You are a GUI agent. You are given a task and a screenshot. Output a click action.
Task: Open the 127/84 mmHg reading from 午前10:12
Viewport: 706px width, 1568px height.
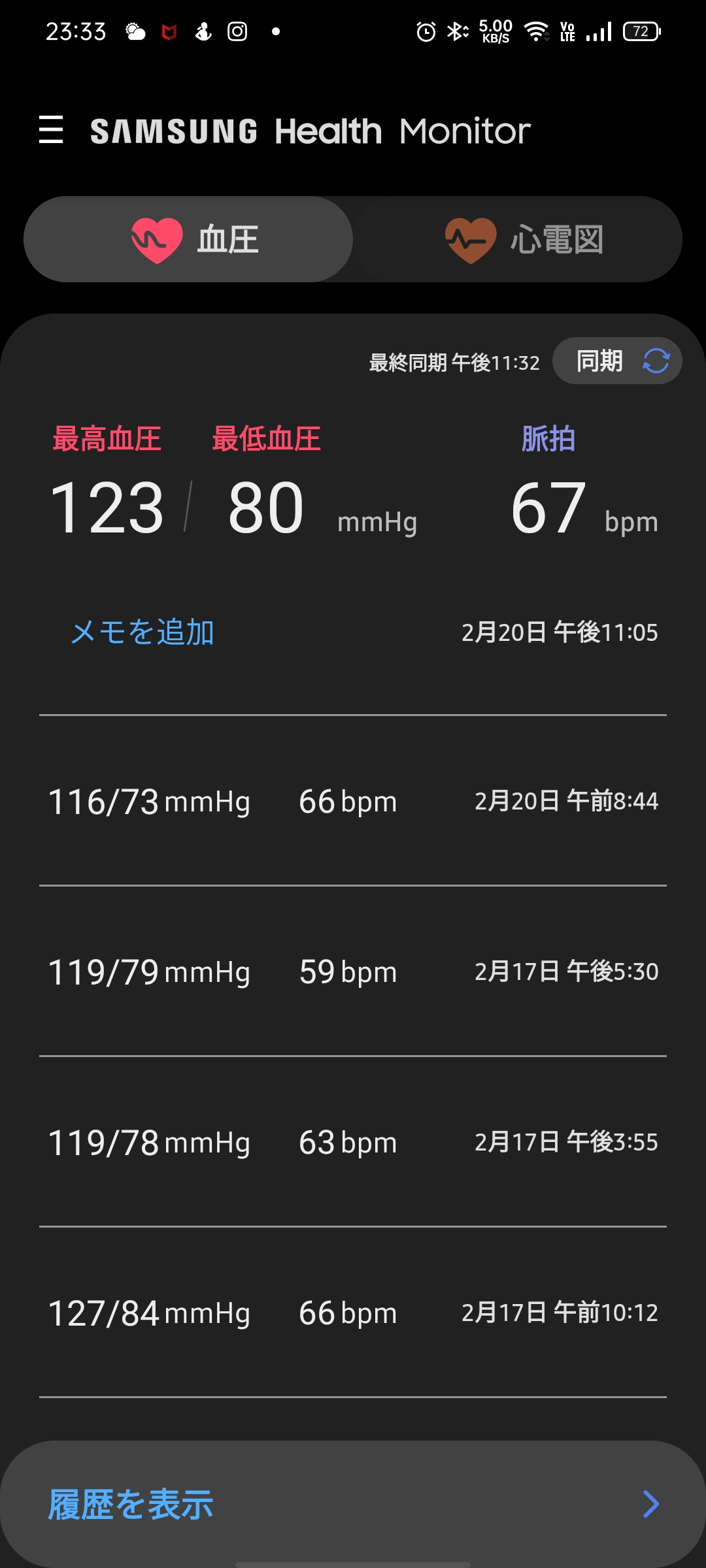pyautogui.click(x=353, y=1313)
